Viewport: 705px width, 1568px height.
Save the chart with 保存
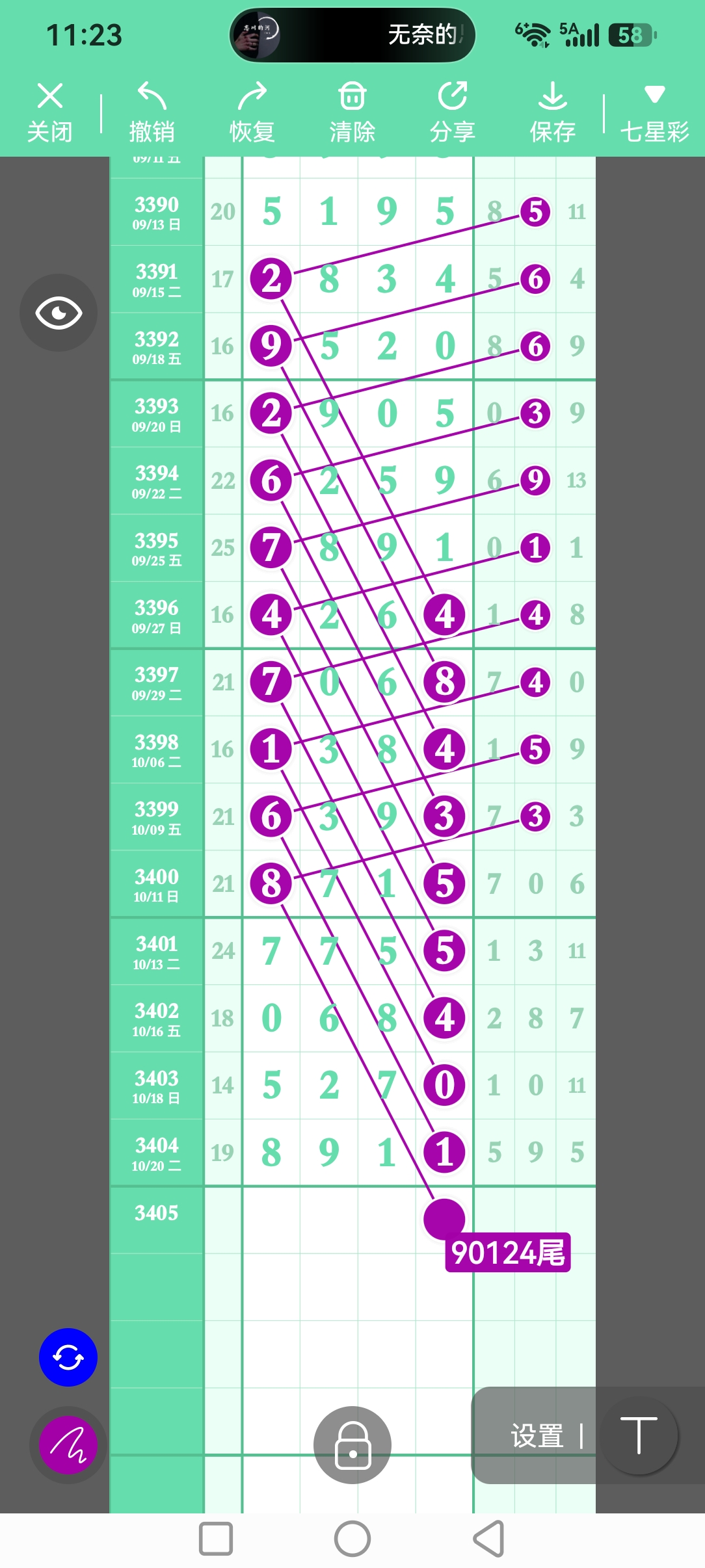click(x=552, y=112)
